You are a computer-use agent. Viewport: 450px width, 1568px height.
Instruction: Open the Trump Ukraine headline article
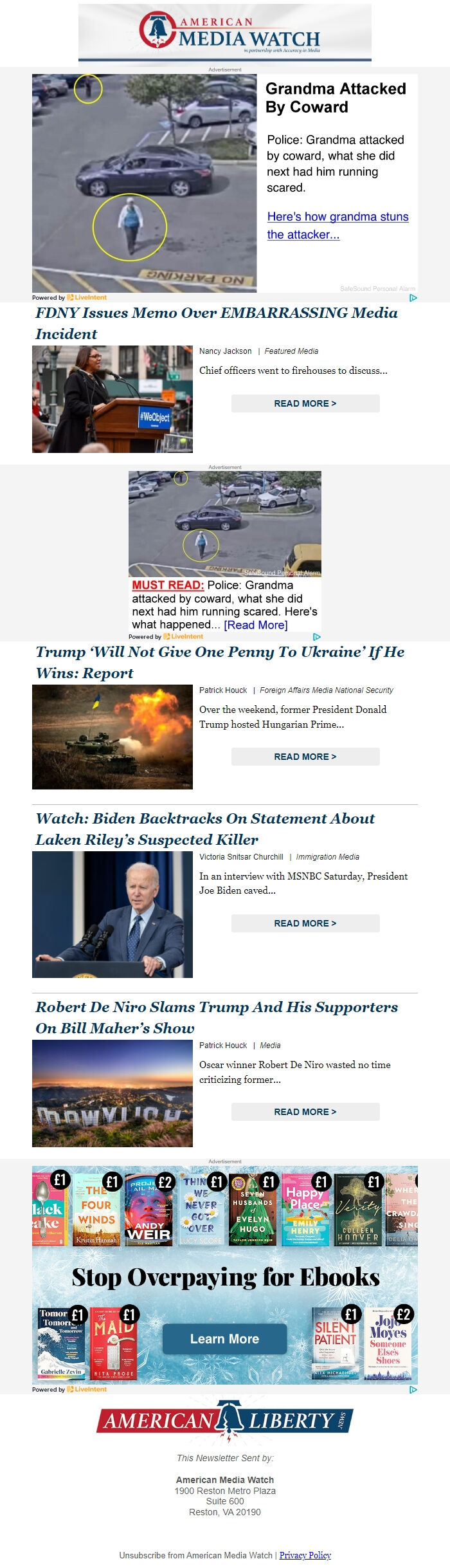pyautogui.click(x=220, y=662)
